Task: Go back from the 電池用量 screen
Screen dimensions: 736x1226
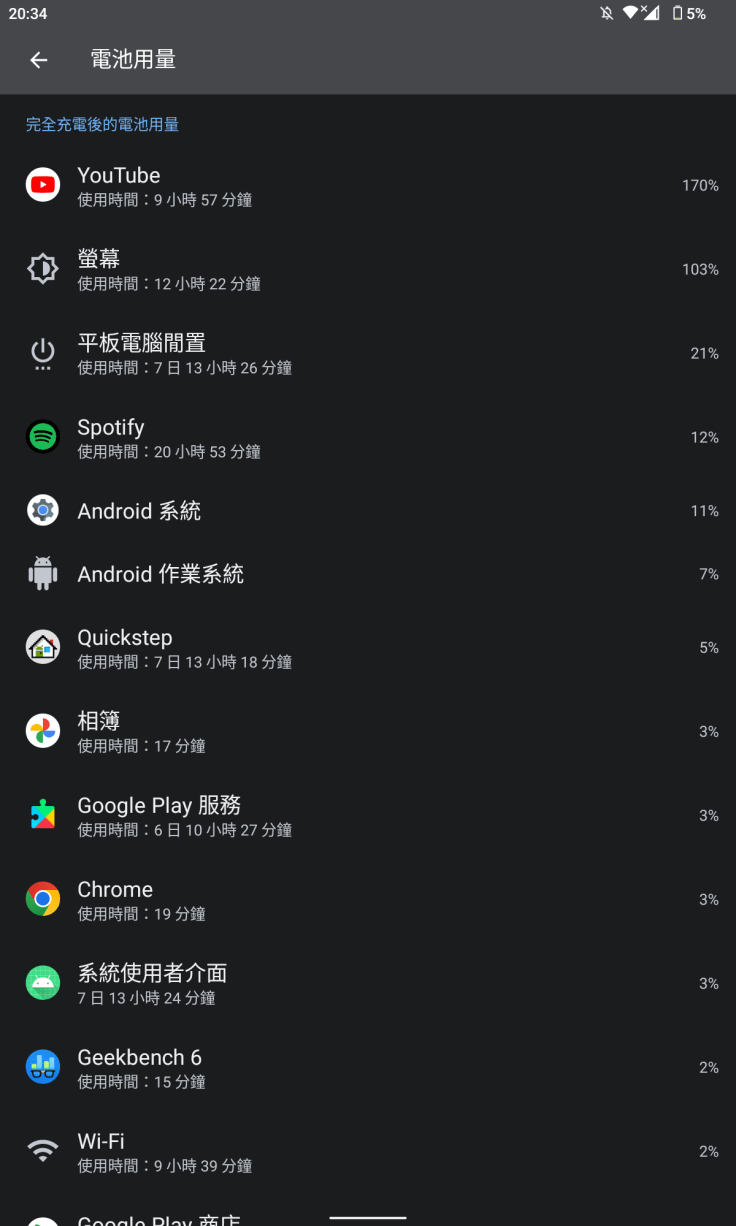Action: tap(39, 60)
